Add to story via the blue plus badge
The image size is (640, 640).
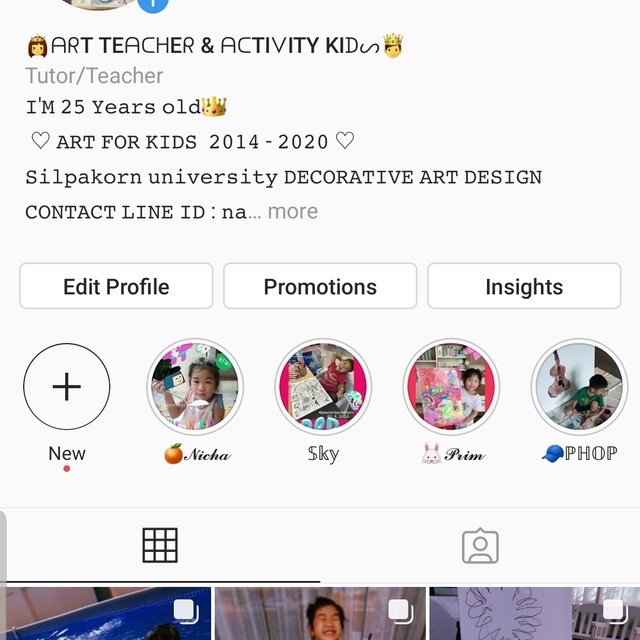[154, 3]
